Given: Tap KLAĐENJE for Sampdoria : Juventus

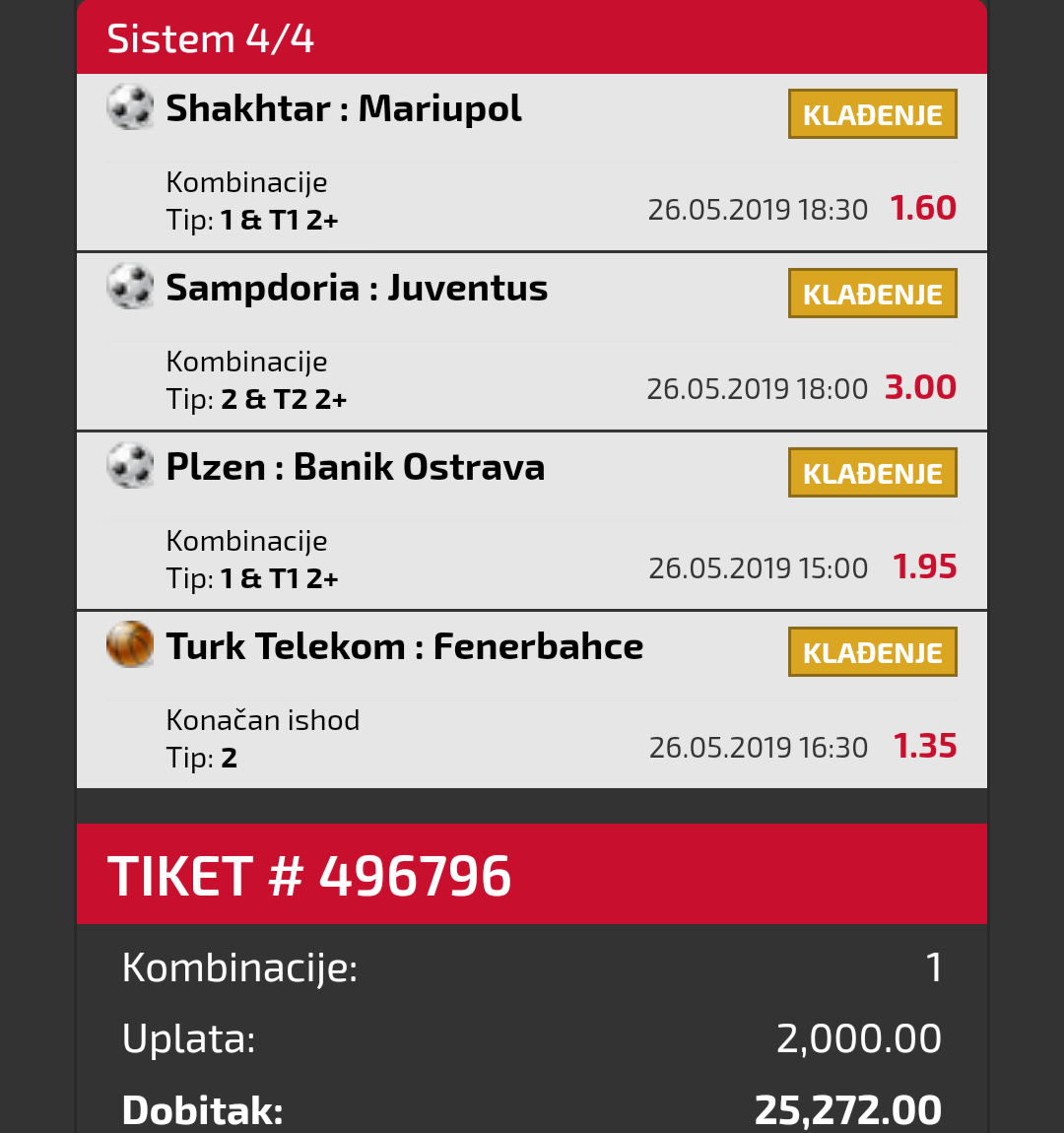Looking at the screenshot, I should pos(872,294).
